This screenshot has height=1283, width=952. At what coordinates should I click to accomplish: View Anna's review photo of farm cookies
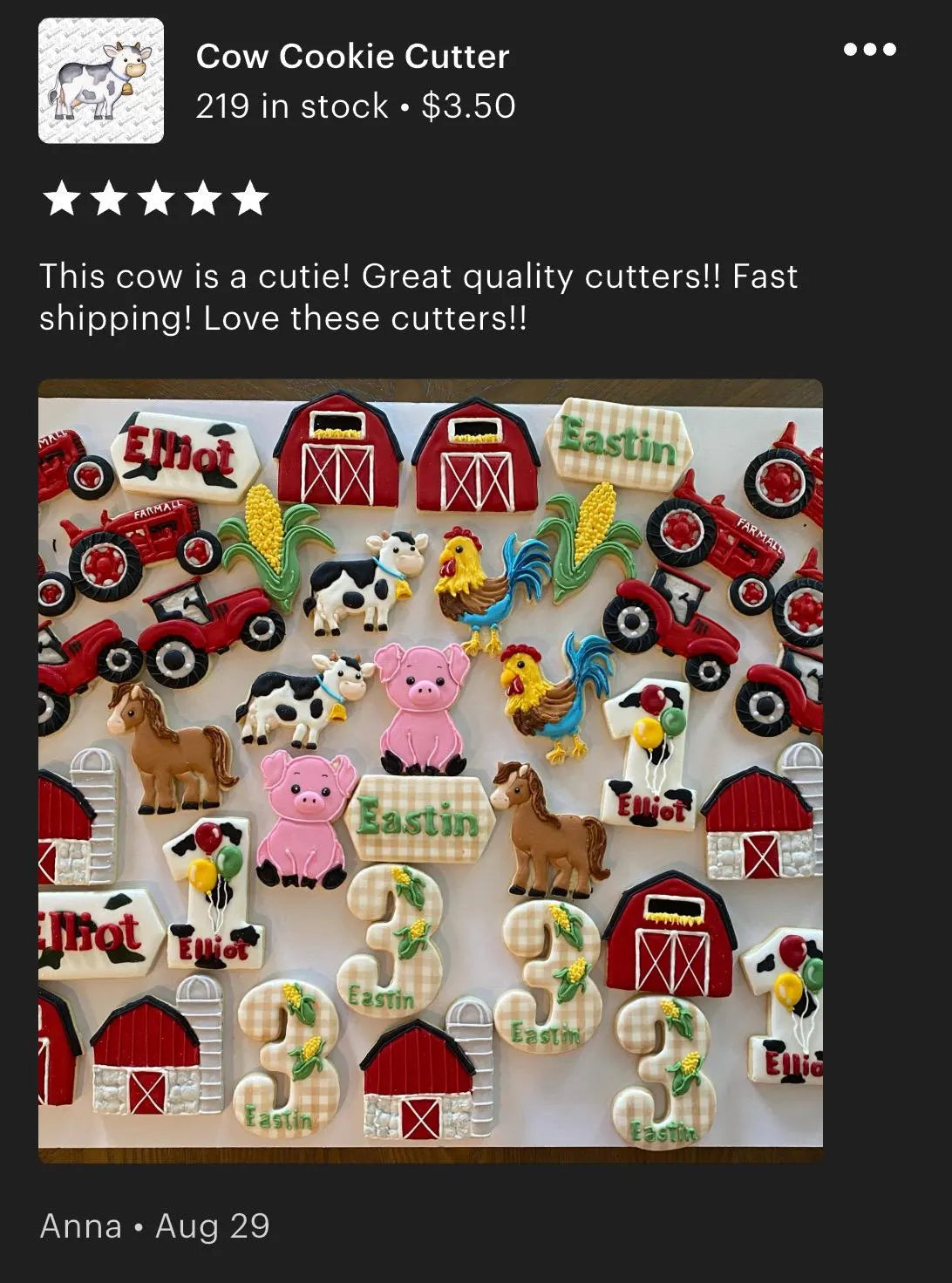[431, 771]
